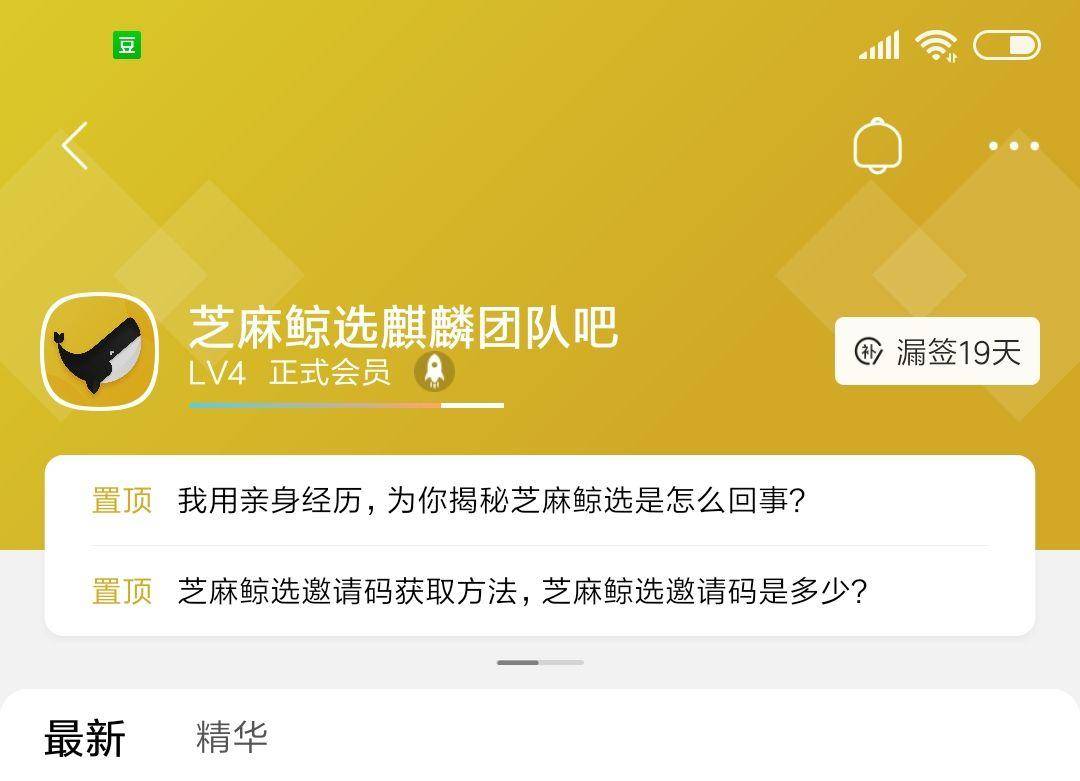The image size is (1080, 781).
Task: Open the 芝麻鲸选 whale forum avatar
Action: 99,351
